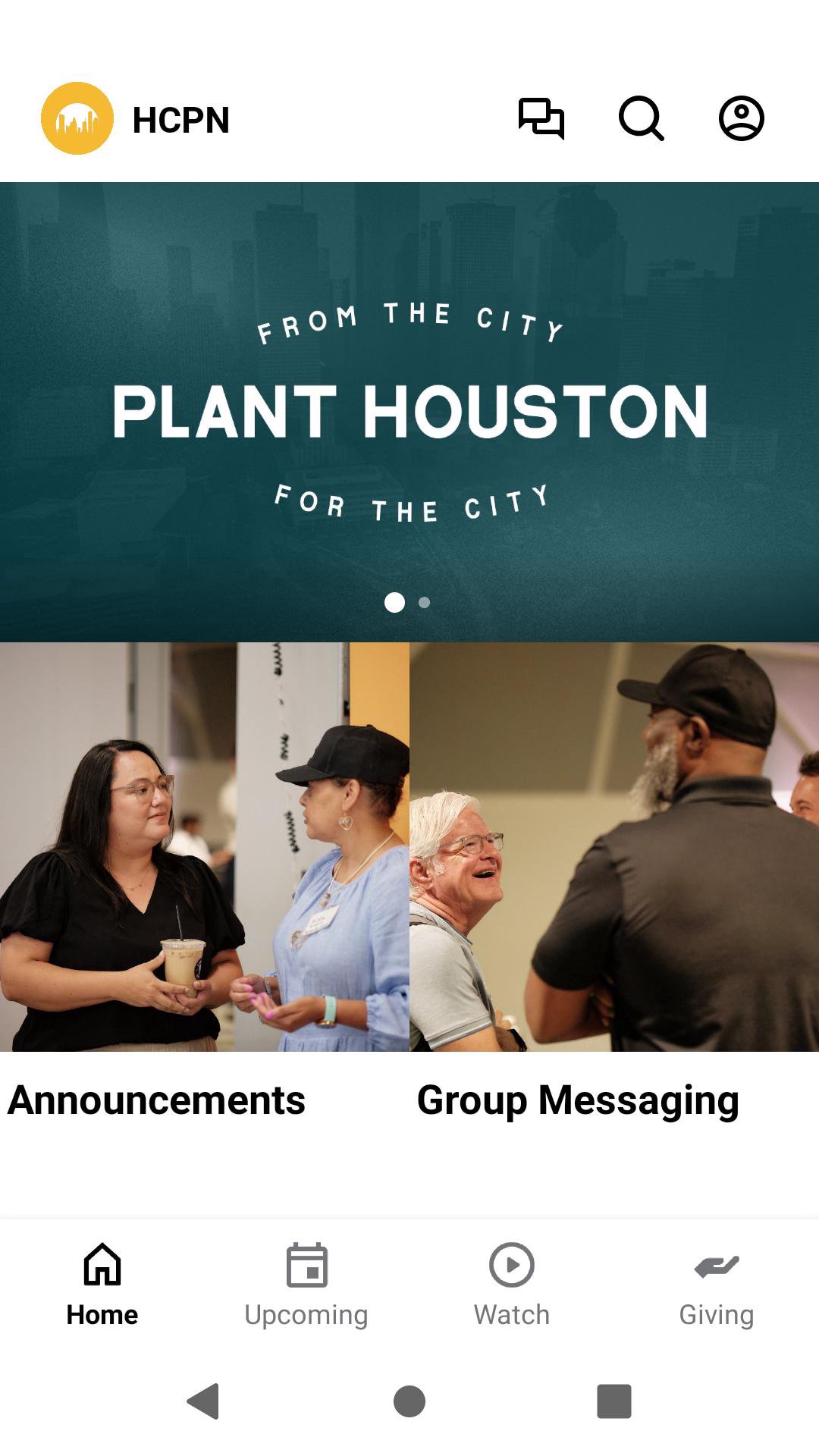Tap the system back button
The width and height of the screenshot is (819, 1456).
(x=203, y=1401)
